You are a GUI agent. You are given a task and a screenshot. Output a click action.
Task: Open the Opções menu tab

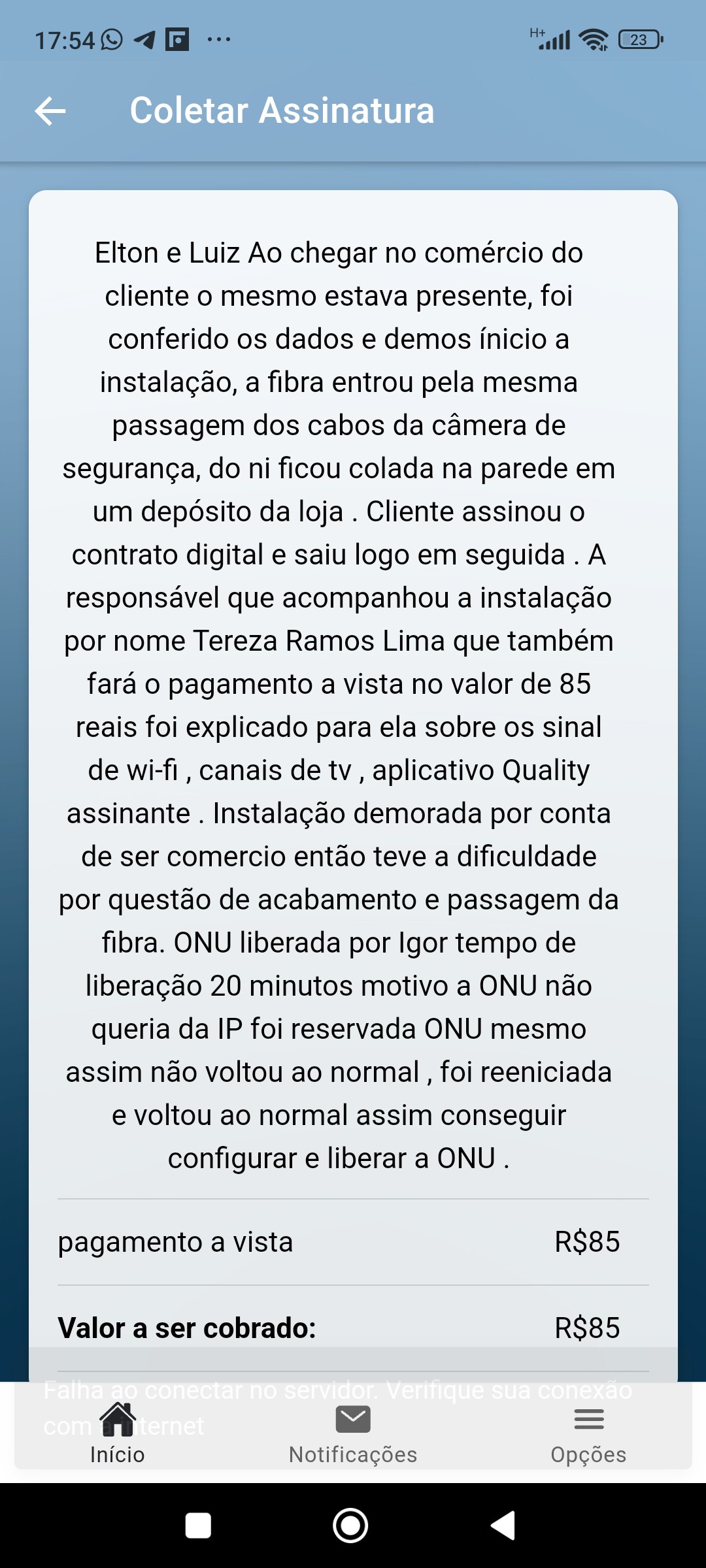pos(588,1433)
